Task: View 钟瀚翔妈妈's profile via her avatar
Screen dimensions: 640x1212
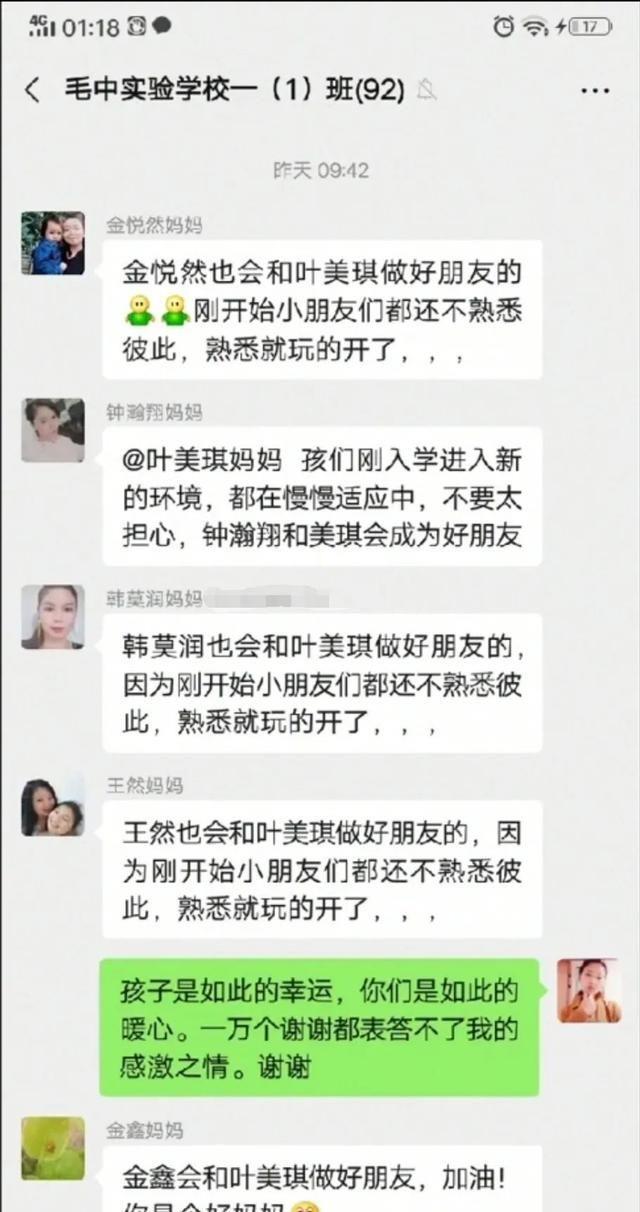Action: pyautogui.click(x=52, y=430)
